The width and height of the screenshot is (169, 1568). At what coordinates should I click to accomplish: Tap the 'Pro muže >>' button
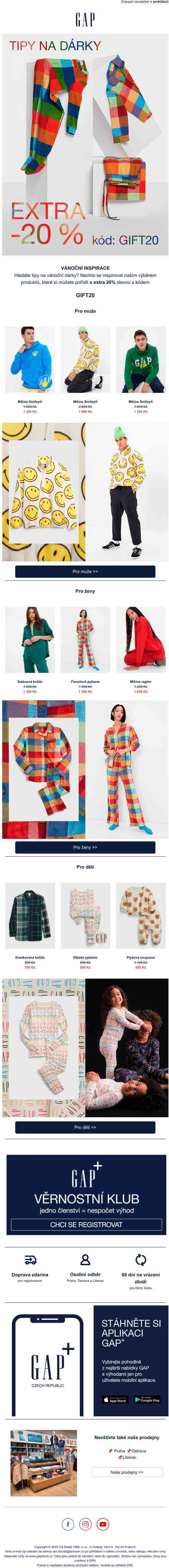click(x=84, y=572)
